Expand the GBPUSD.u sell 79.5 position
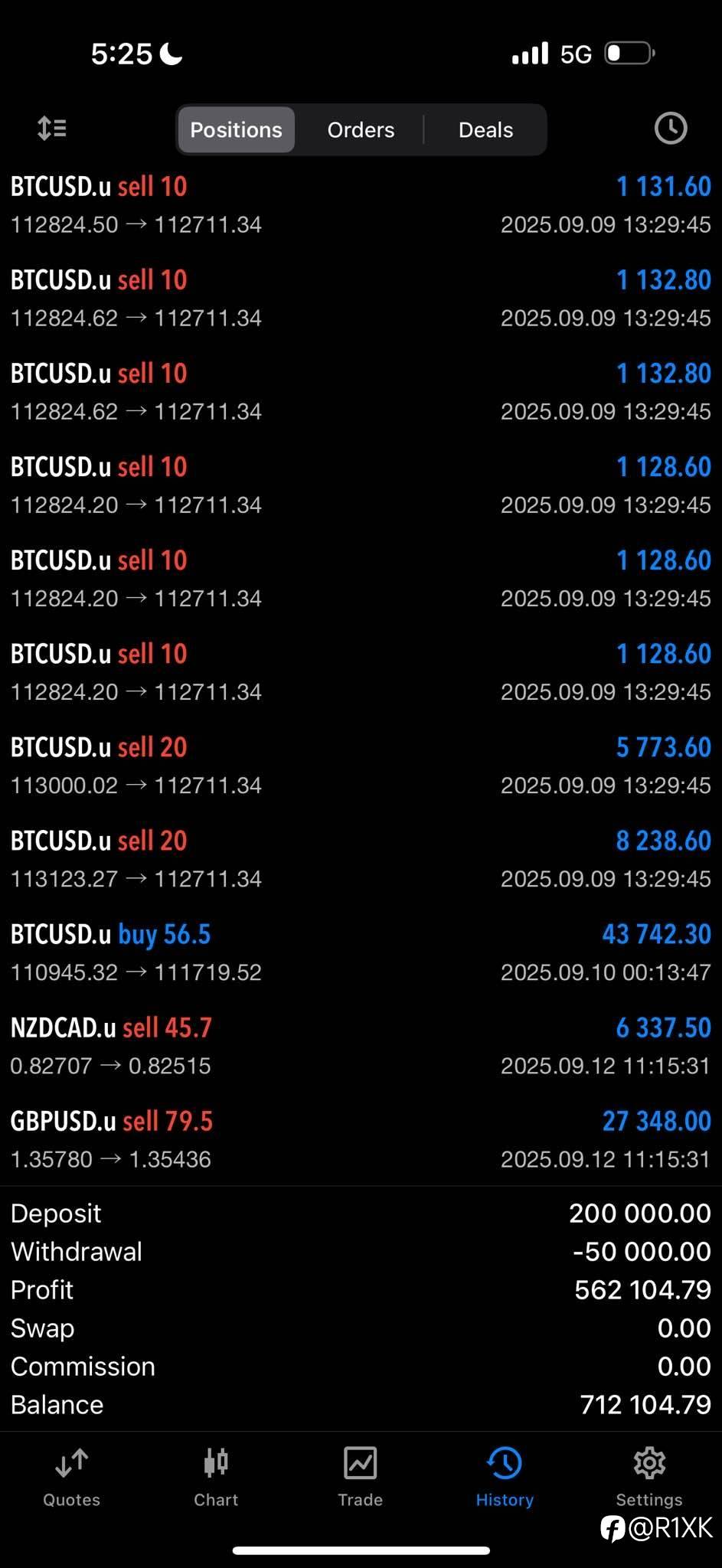The height and width of the screenshot is (1568, 722). pos(361,1138)
